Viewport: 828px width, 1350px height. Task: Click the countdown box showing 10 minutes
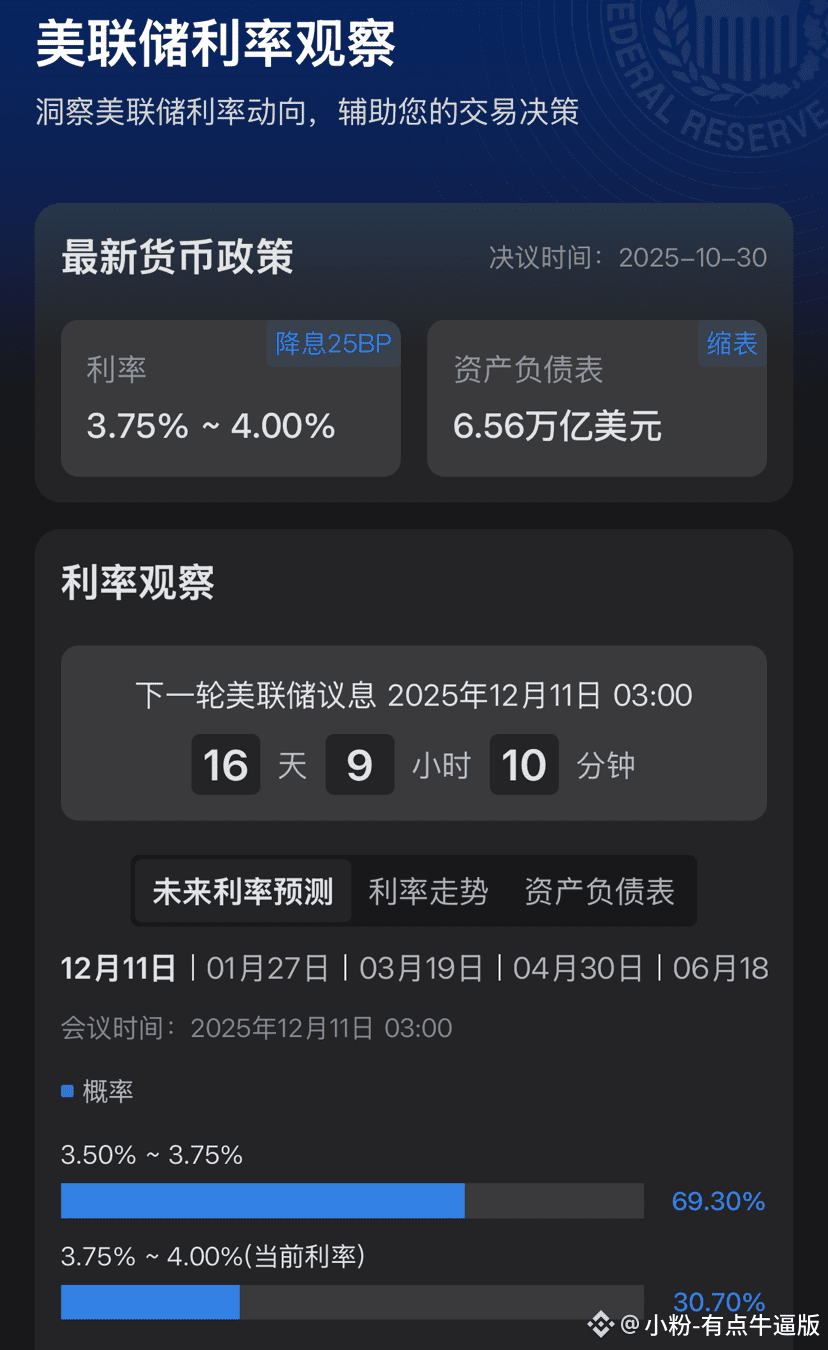(x=524, y=764)
